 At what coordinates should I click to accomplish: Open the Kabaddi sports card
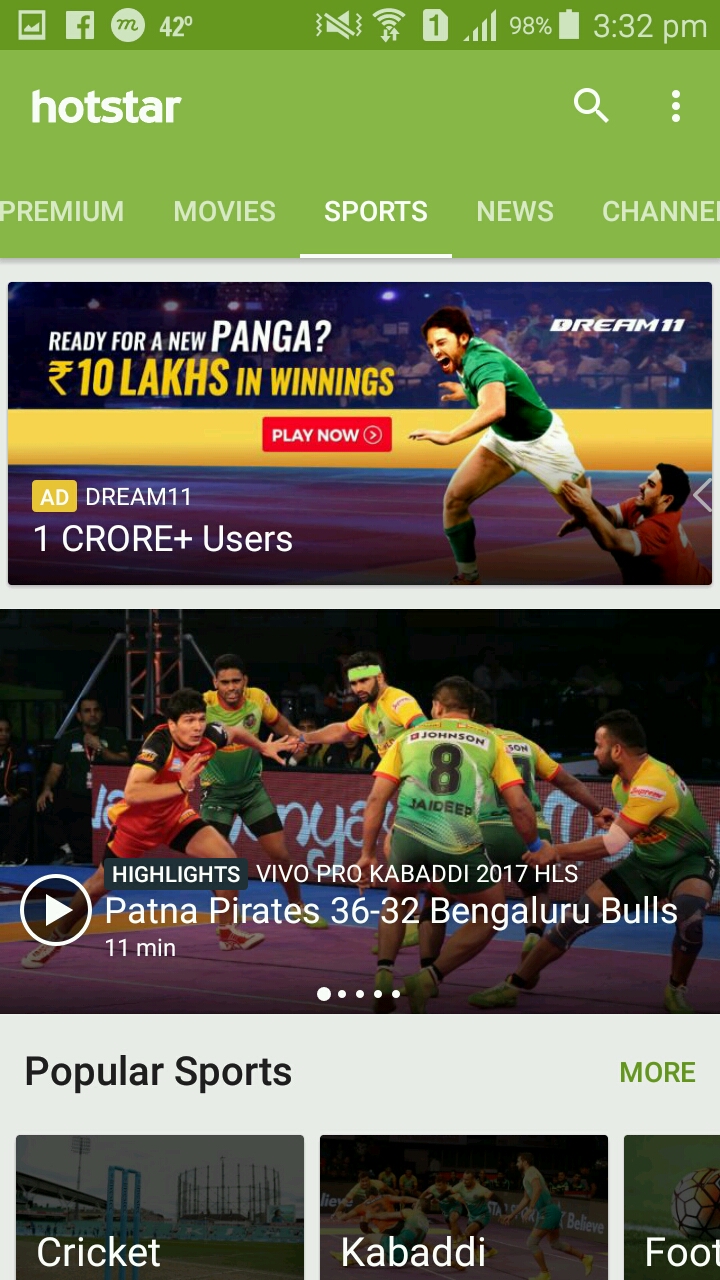[x=463, y=1207]
